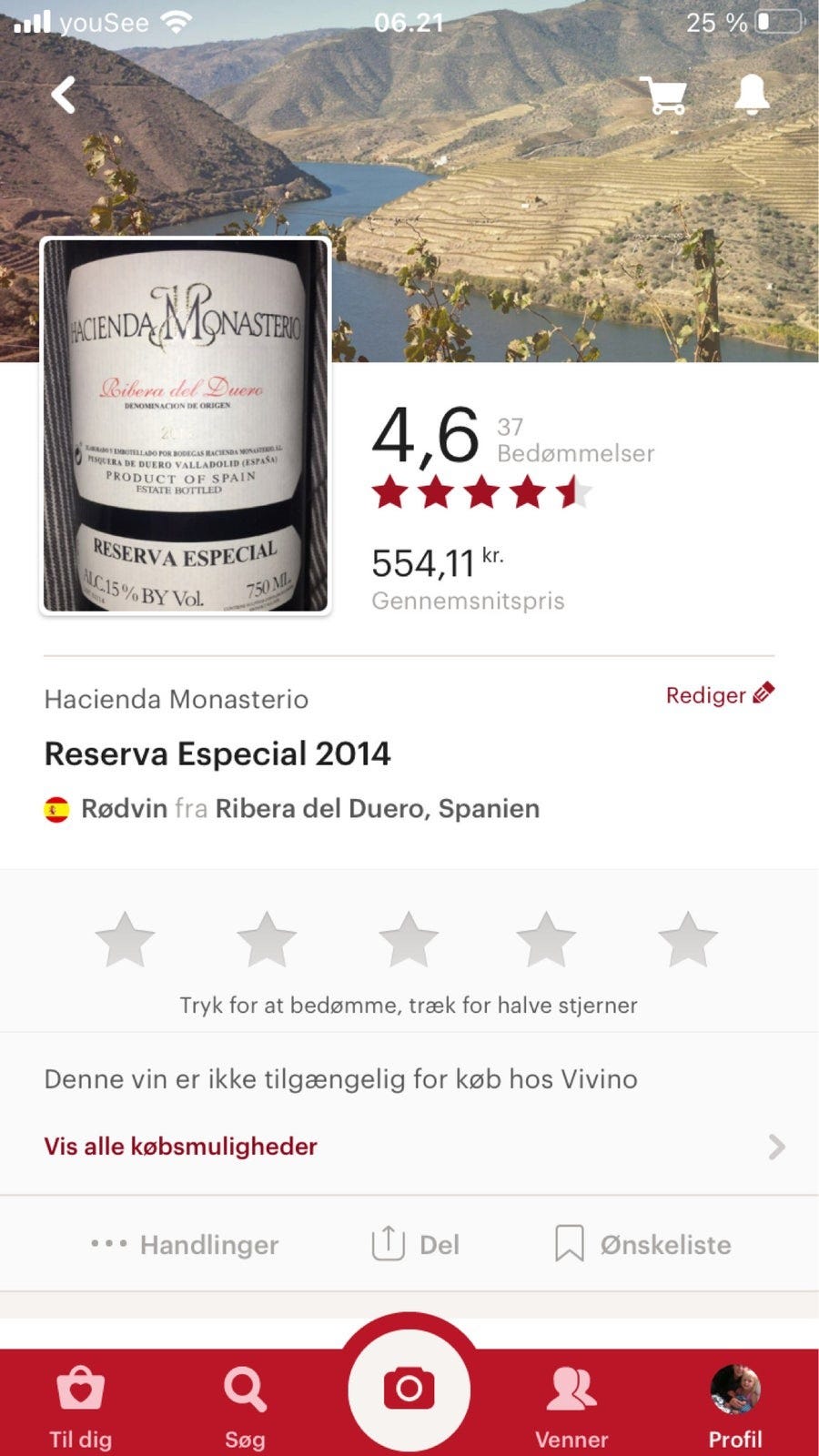Add wine to Ønskeliste
Image resolution: width=819 pixels, height=1456 pixels.
[x=643, y=1244]
